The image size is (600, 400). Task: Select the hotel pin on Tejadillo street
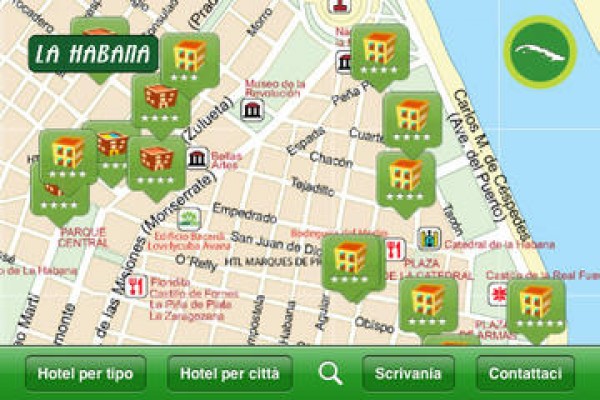(405, 177)
